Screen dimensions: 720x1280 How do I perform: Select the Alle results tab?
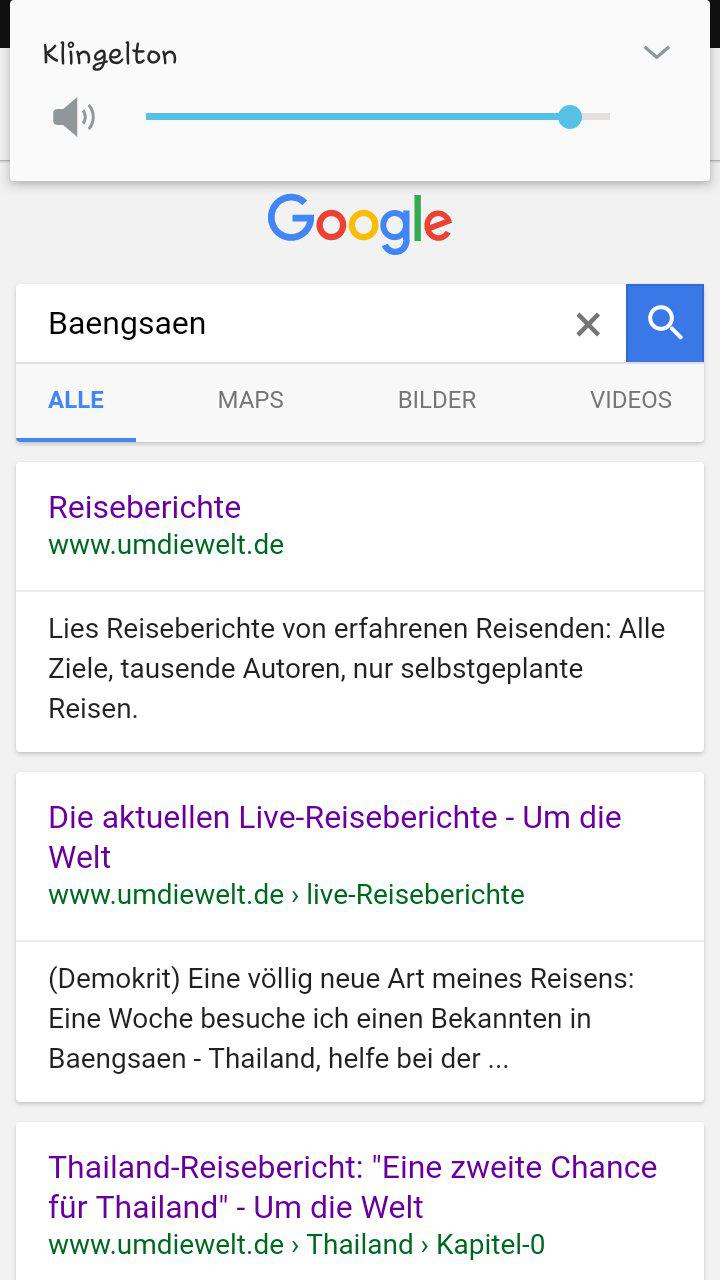(x=76, y=400)
